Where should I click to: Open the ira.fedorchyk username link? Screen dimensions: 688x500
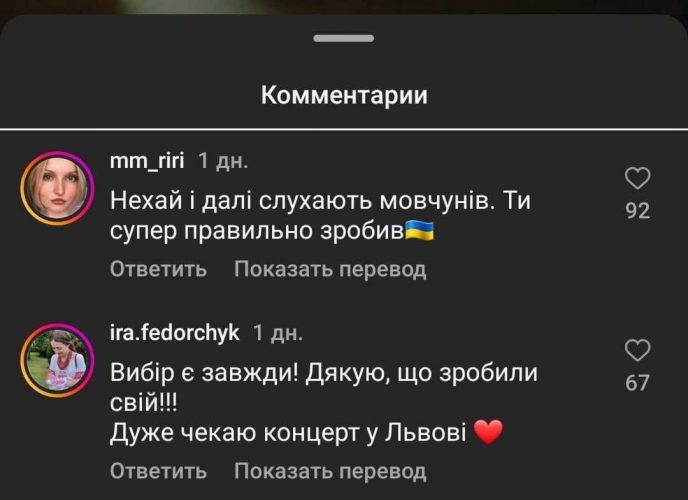(x=174, y=333)
